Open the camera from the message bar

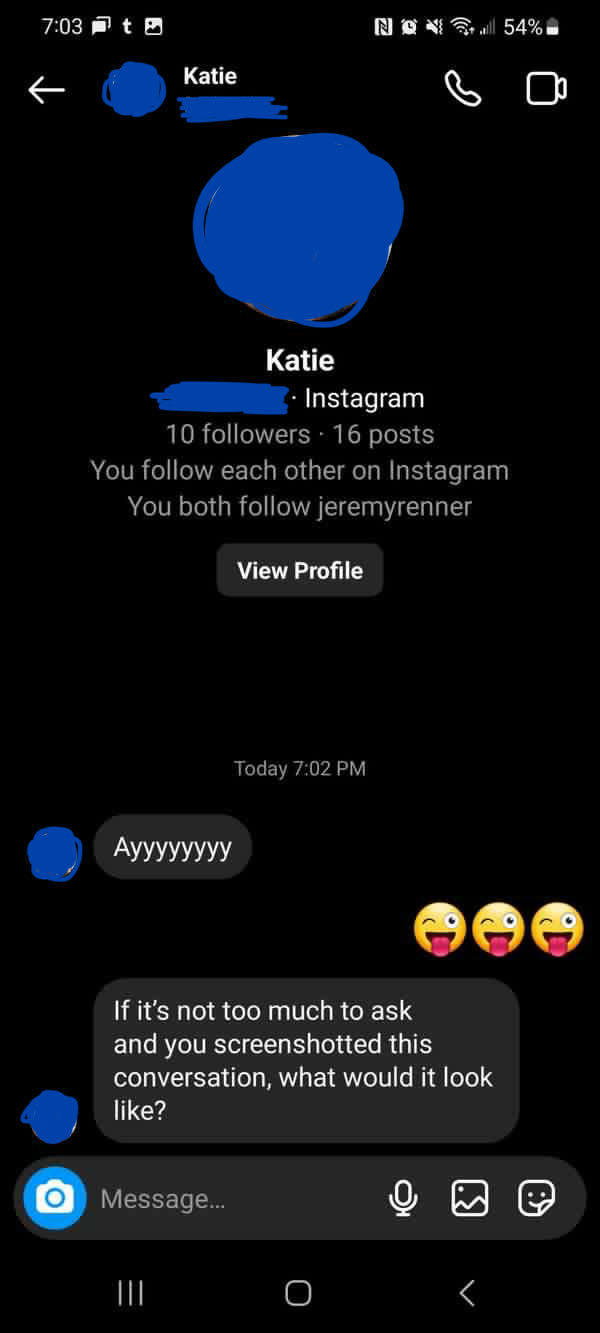tap(55, 1197)
